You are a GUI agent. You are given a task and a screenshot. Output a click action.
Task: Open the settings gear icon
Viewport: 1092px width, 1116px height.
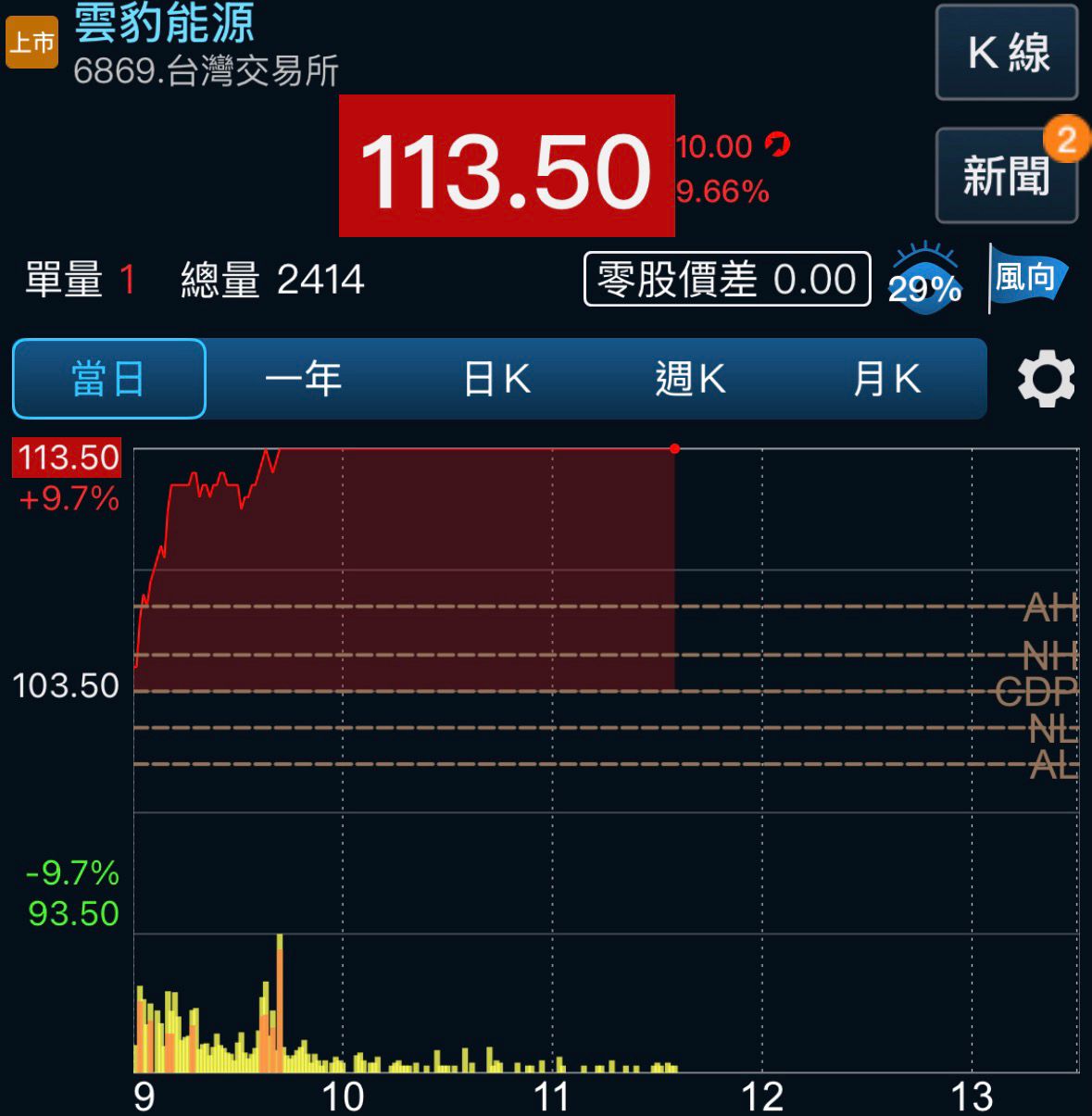(x=1045, y=379)
